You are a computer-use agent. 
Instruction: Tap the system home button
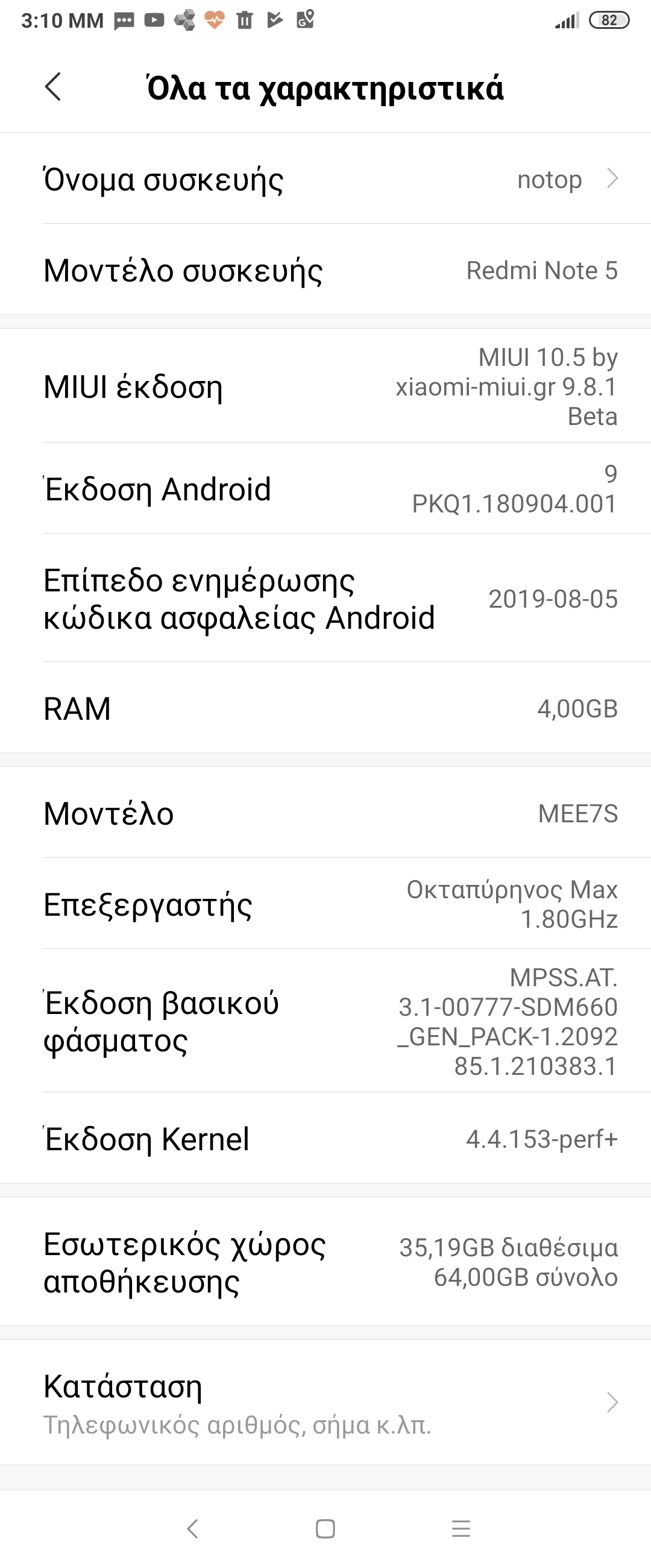(325, 1528)
